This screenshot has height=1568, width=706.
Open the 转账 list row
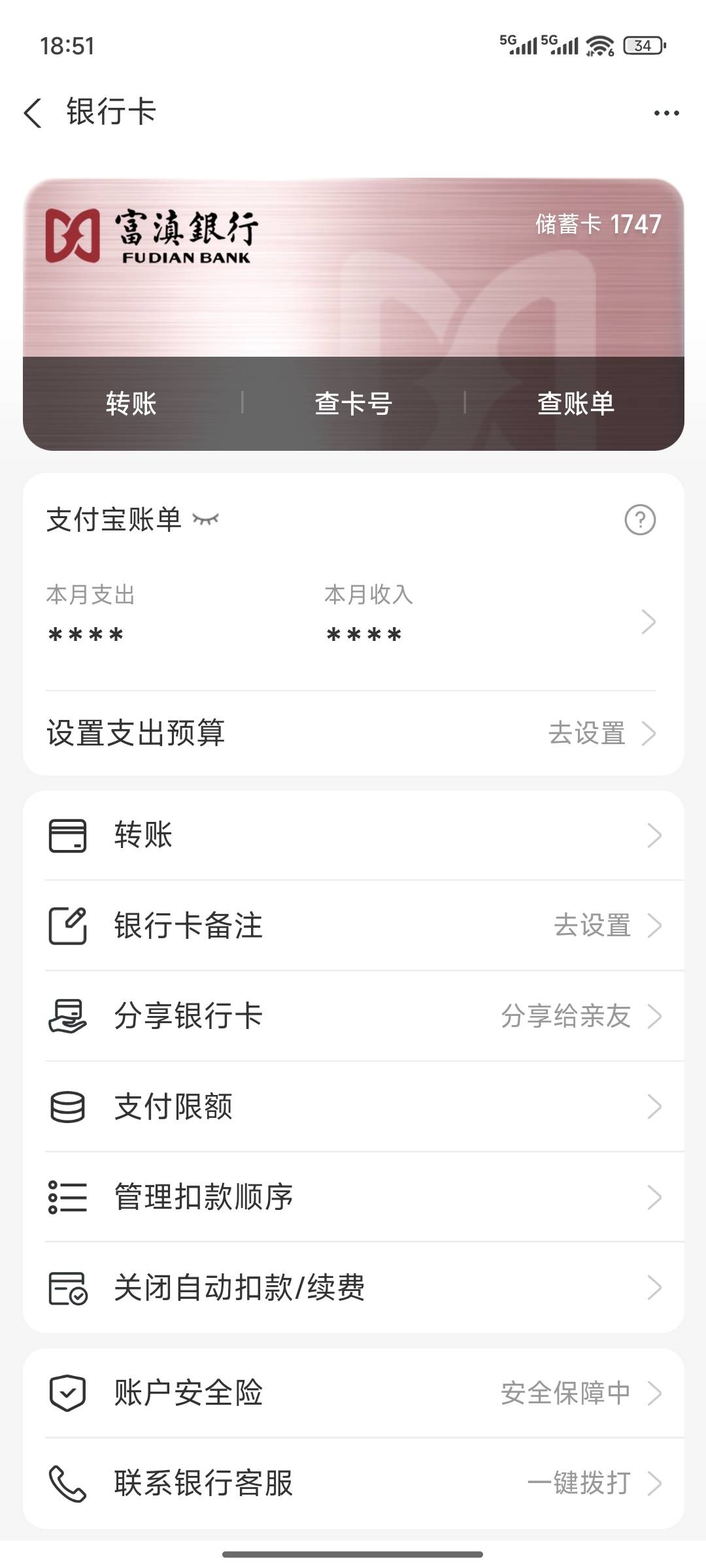click(x=353, y=835)
